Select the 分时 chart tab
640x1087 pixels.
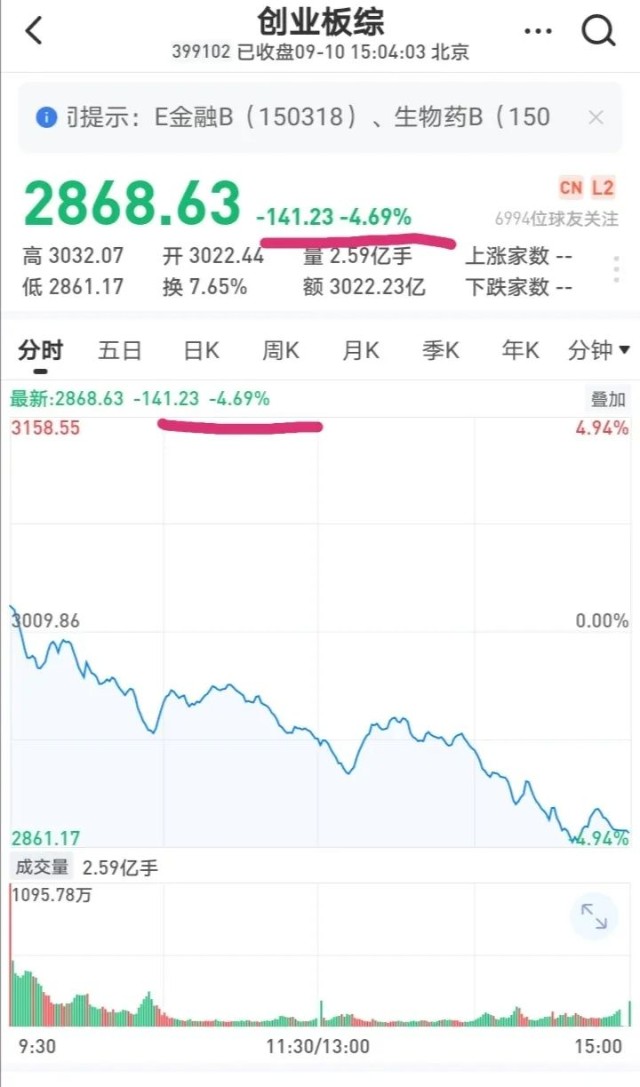[x=40, y=351]
